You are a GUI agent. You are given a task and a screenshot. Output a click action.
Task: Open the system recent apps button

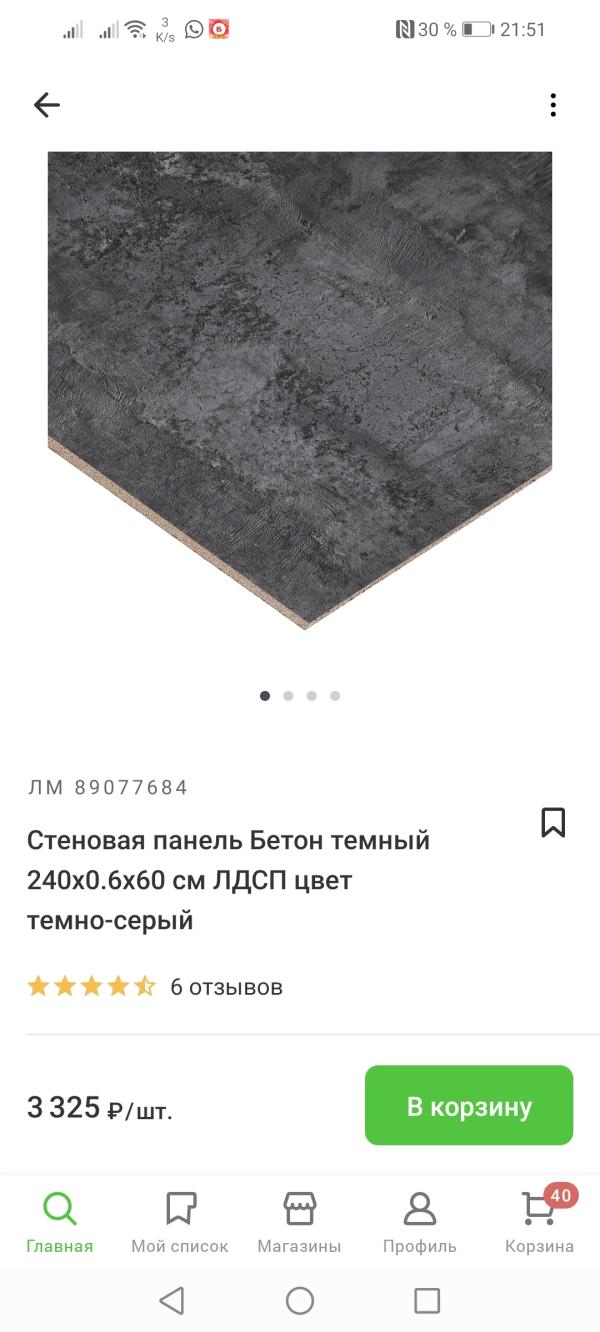point(427,1300)
